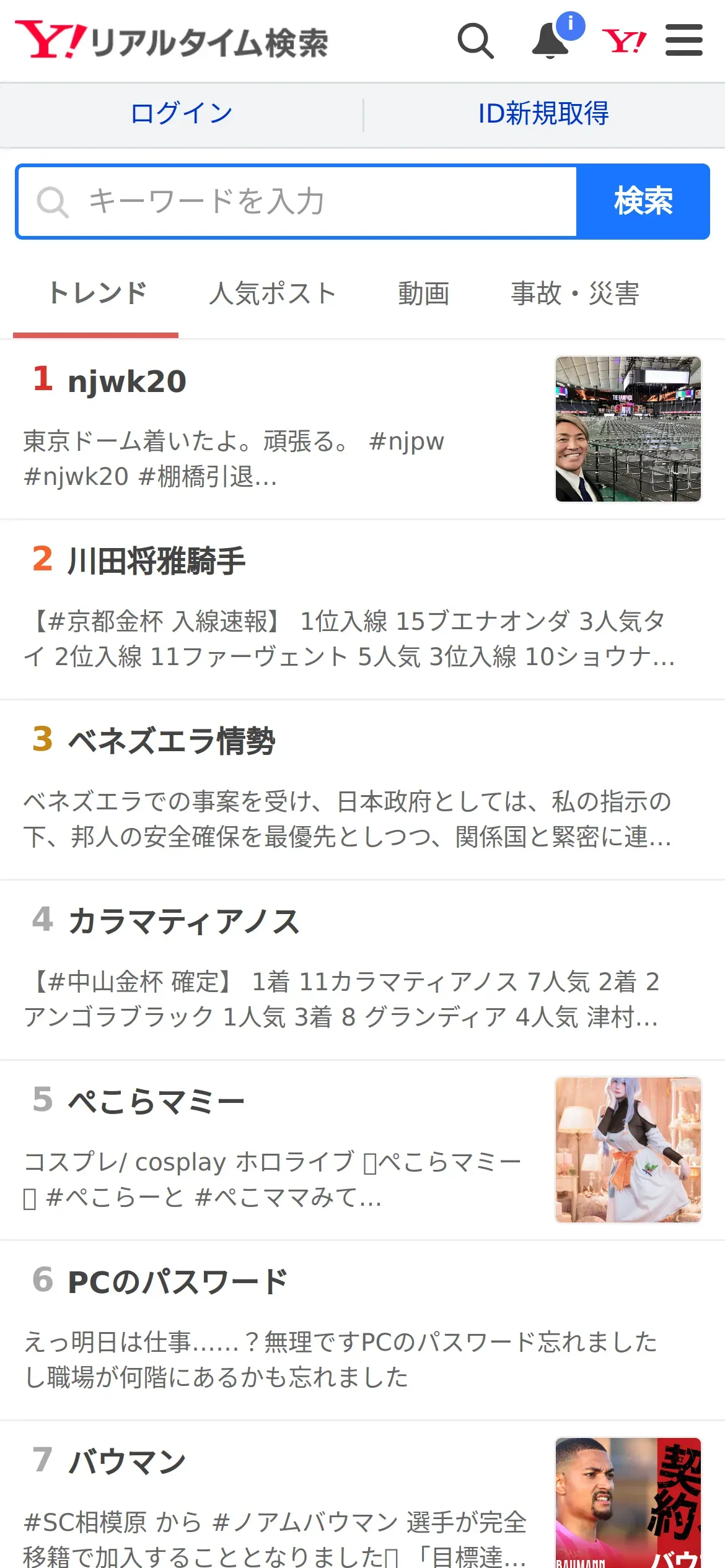Screen dimensions: 725x1568
Task: Tap the Yahoo! リアルタイム検索 logo
Action: pyautogui.click(x=172, y=41)
